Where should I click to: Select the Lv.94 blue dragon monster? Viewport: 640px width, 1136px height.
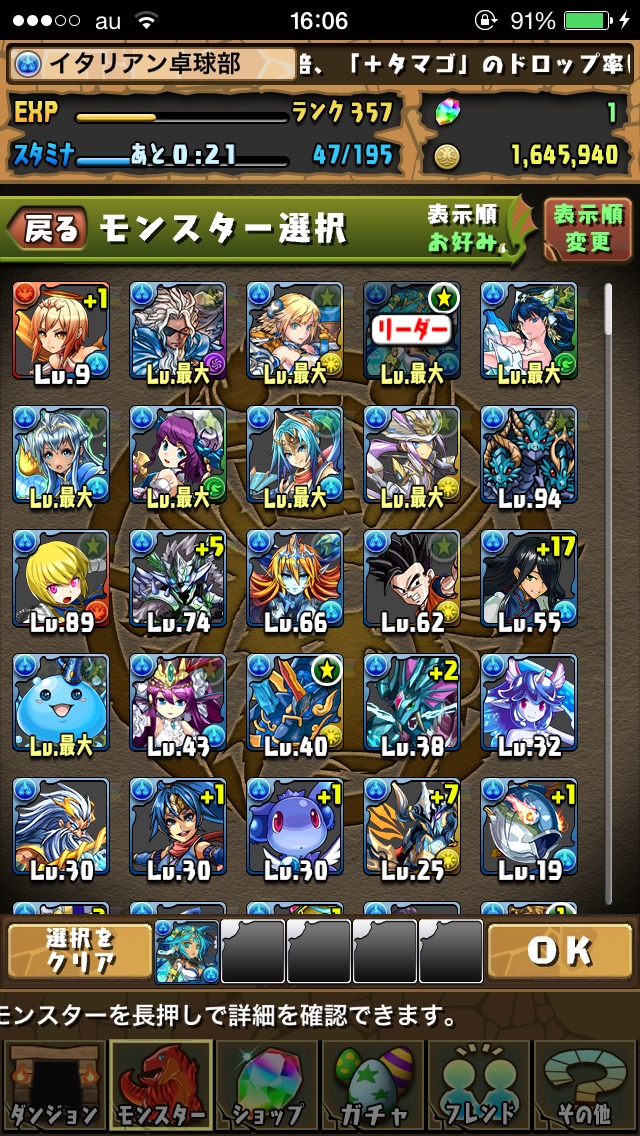click(x=529, y=454)
